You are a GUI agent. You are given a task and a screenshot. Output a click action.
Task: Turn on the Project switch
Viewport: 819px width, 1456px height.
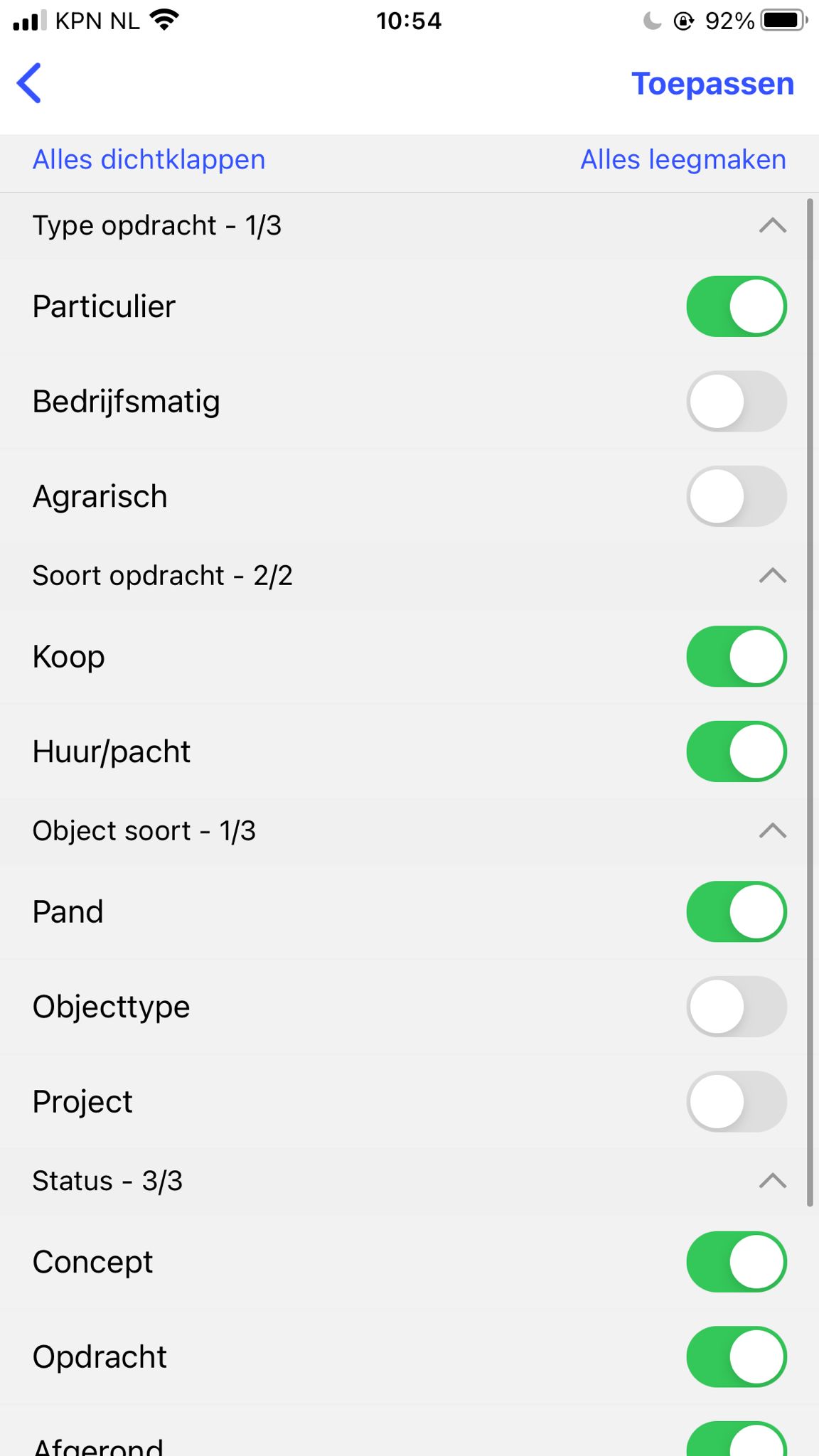pyautogui.click(x=737, y=1101)
